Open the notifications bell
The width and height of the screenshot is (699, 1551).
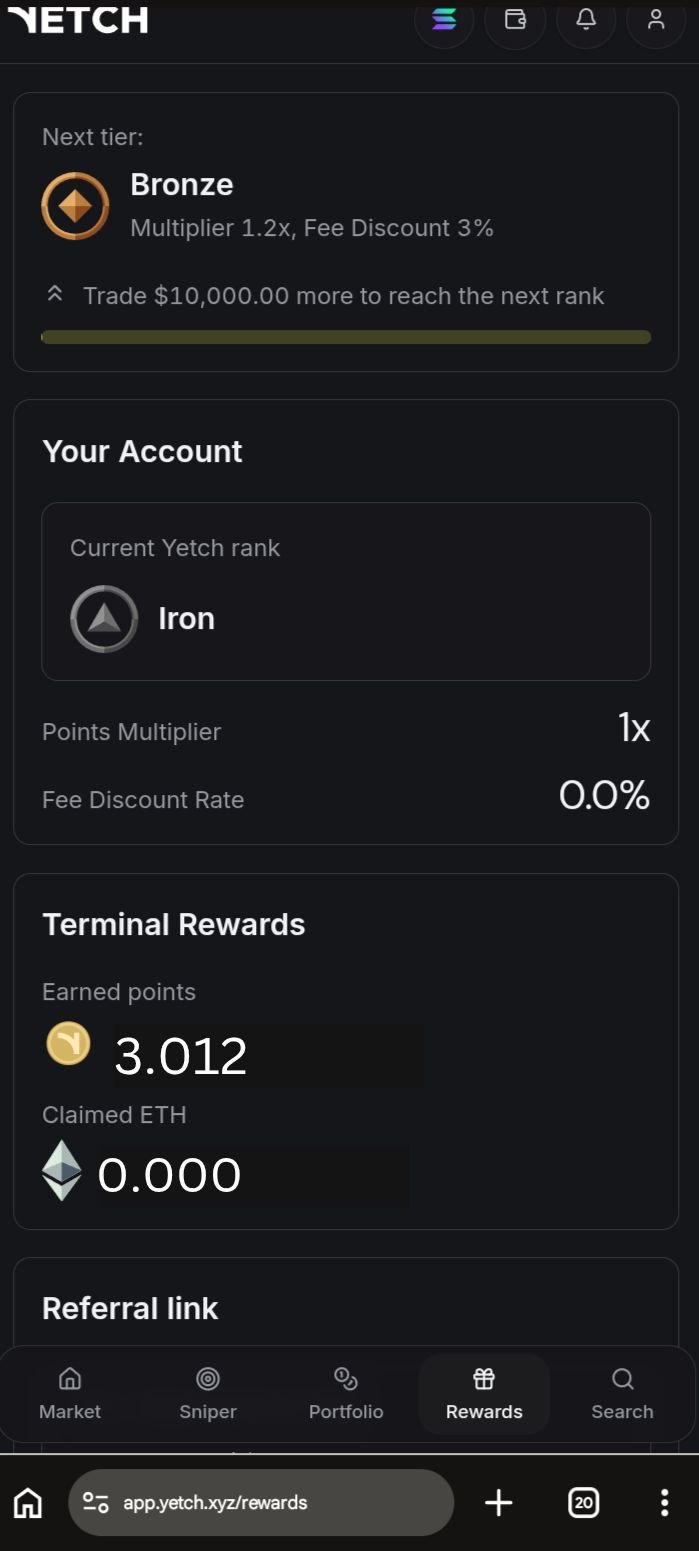tap(586, 19)
